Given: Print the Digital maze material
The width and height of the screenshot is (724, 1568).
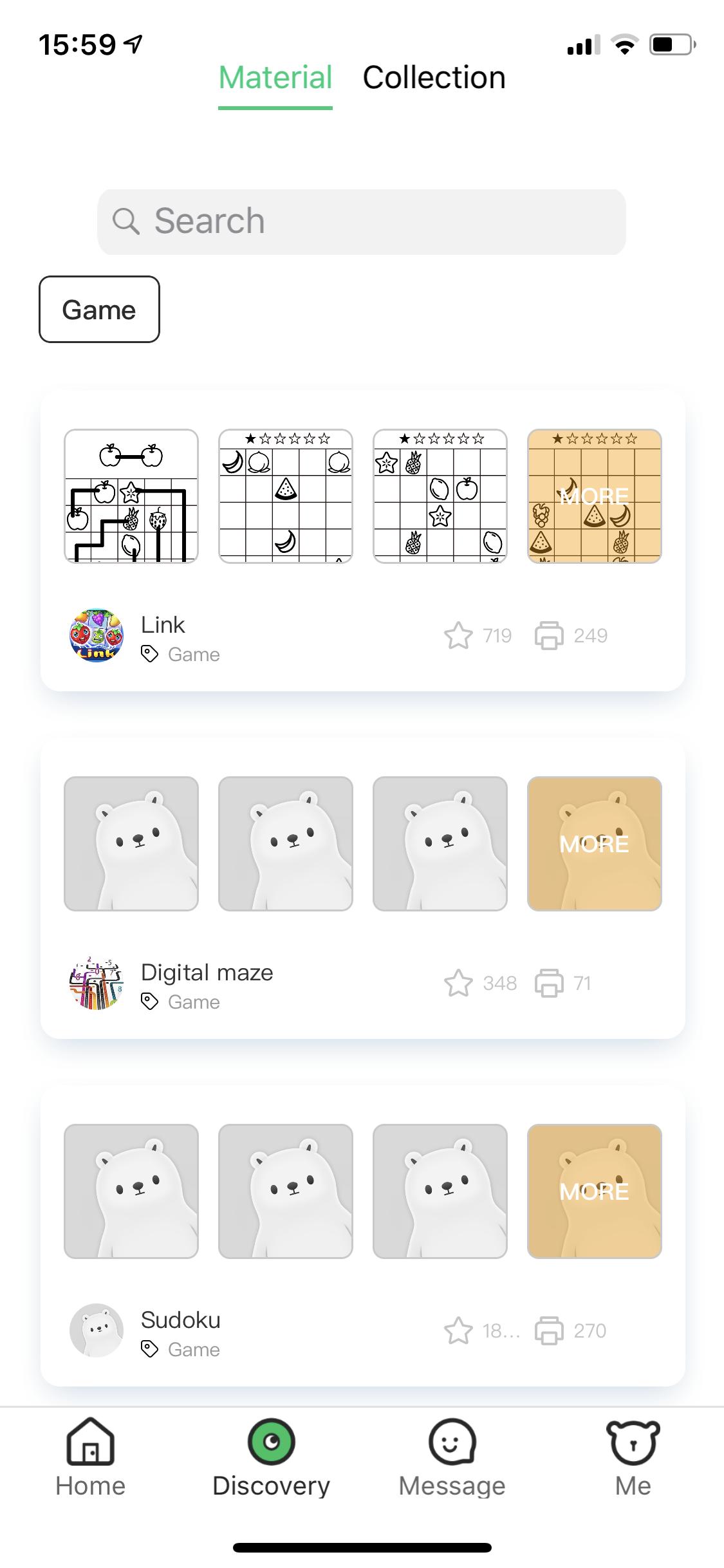Looking at the screenshot, I should click(549, 983).
